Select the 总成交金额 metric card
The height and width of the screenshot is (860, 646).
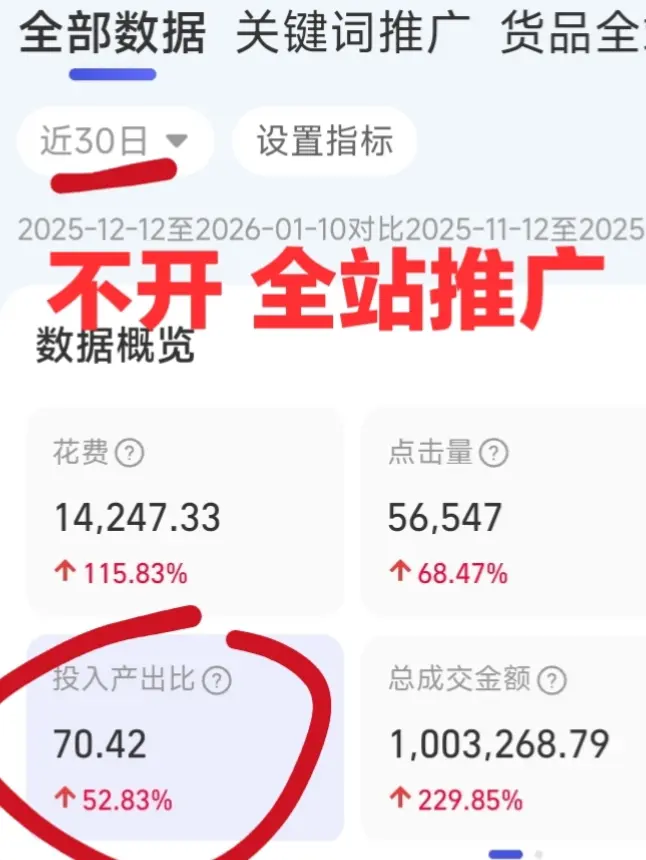(505, 740)
